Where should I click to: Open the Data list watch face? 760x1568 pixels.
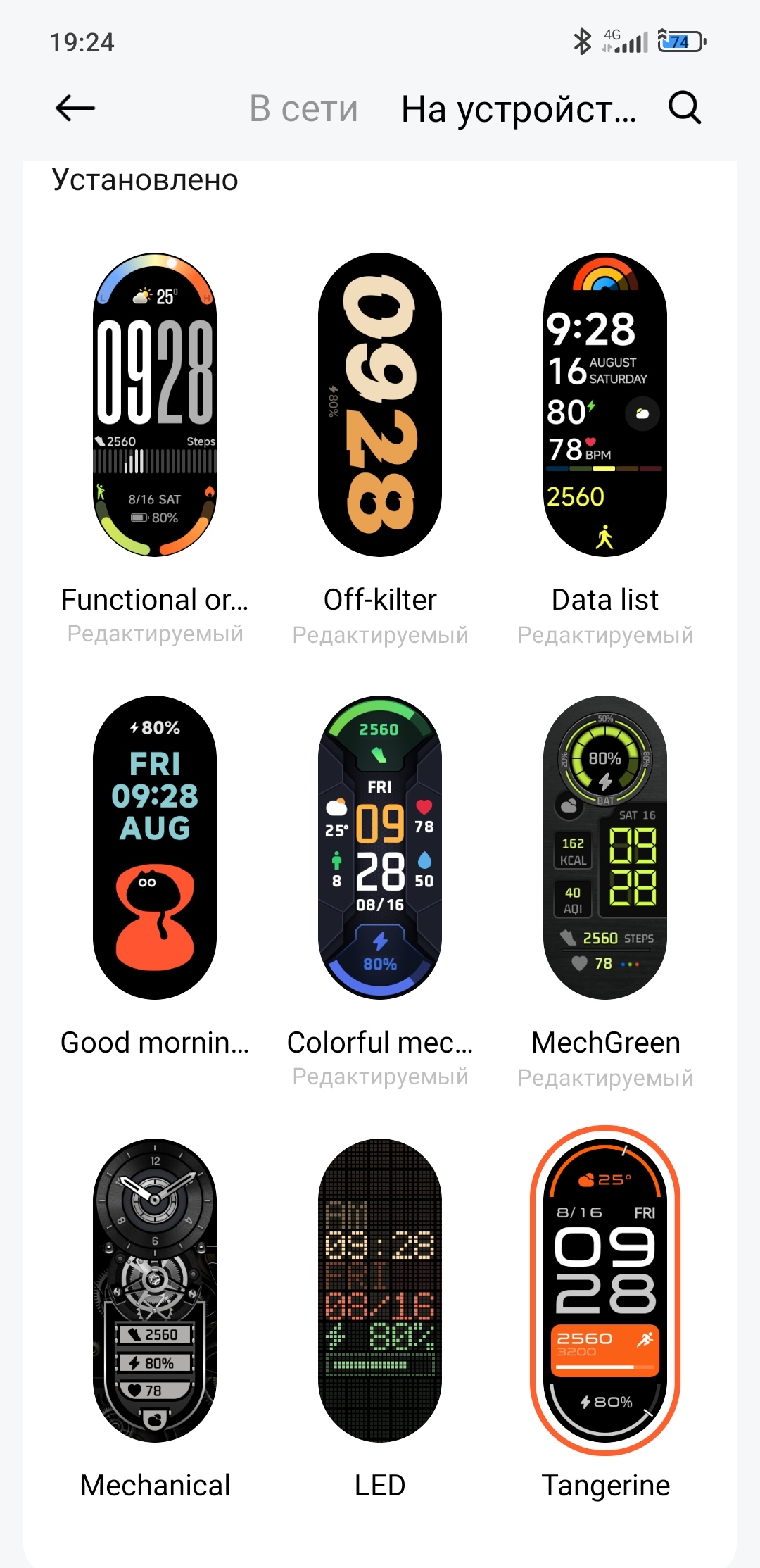pyautogui.click(x=605, y=405)
